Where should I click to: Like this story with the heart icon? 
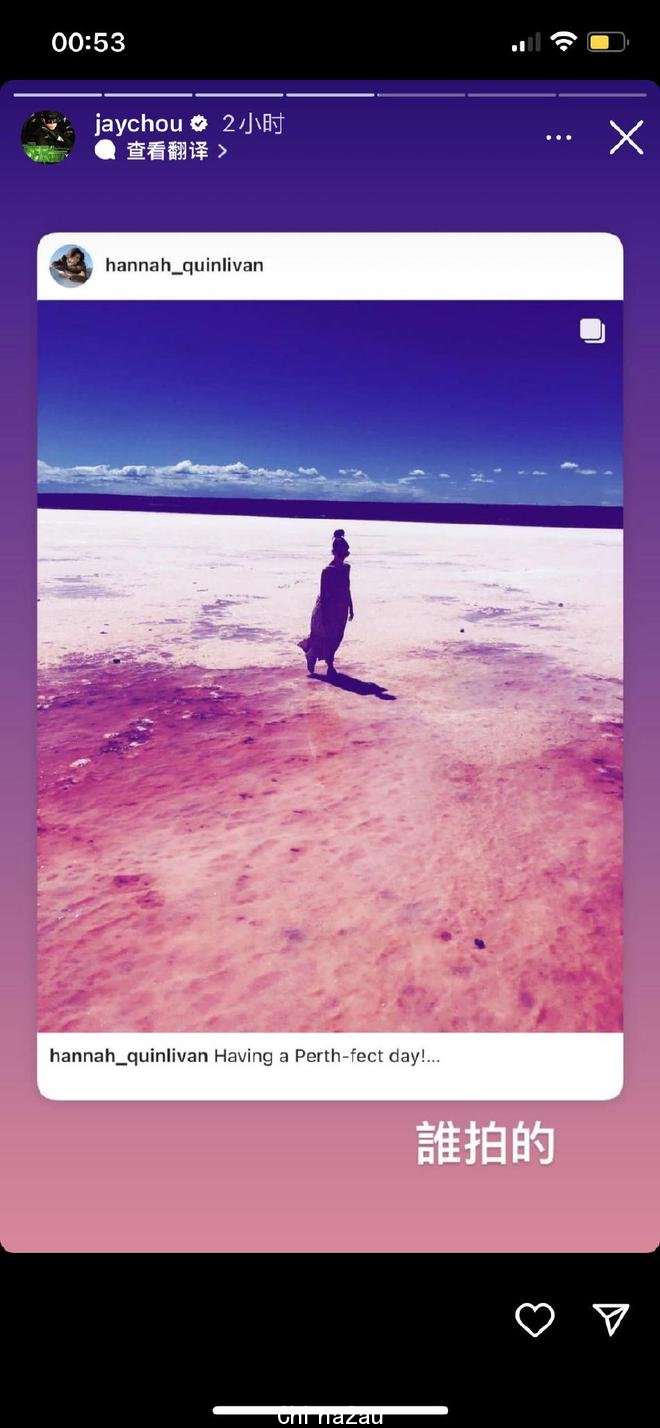click(x=534, y=1319)
